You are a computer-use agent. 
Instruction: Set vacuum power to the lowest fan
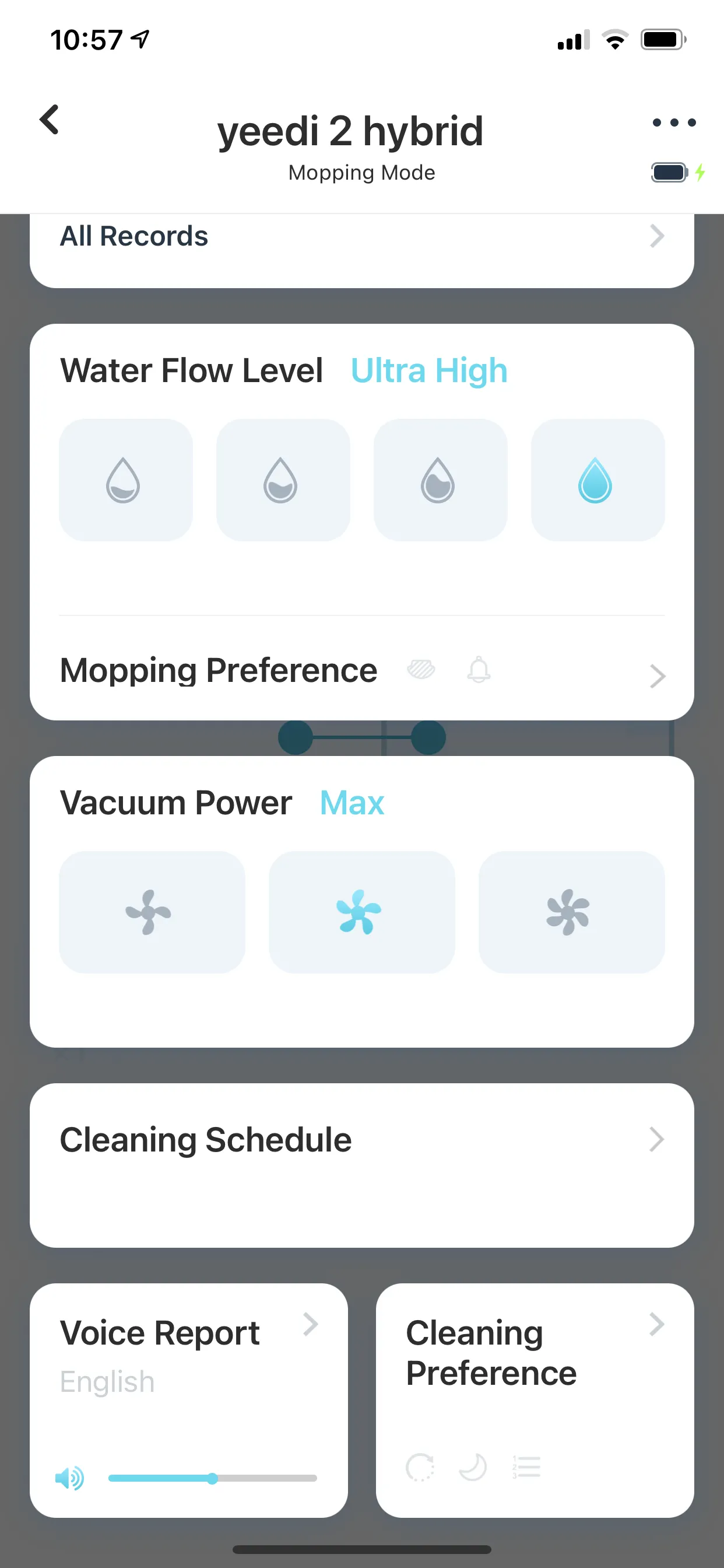point(152,912)
